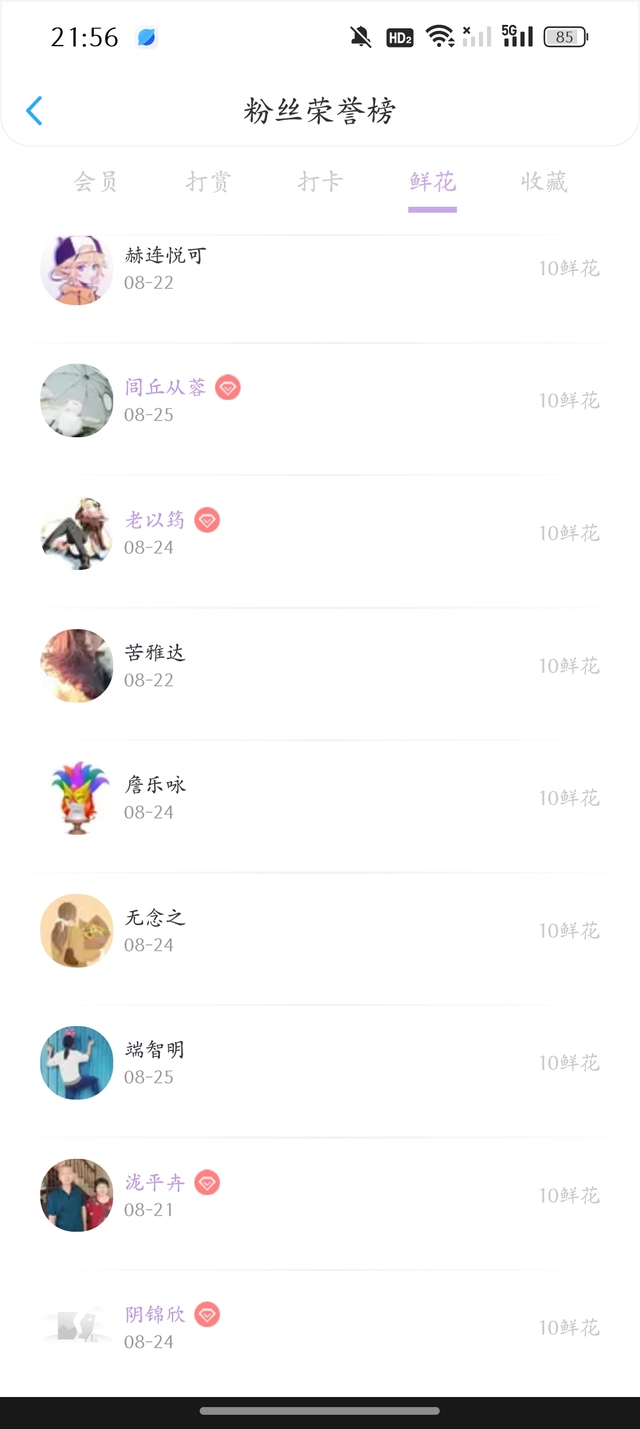Open 闾丘从蓉's fan entry
This screenshot has width=640, height=1429.
click(x=320, y=401)
